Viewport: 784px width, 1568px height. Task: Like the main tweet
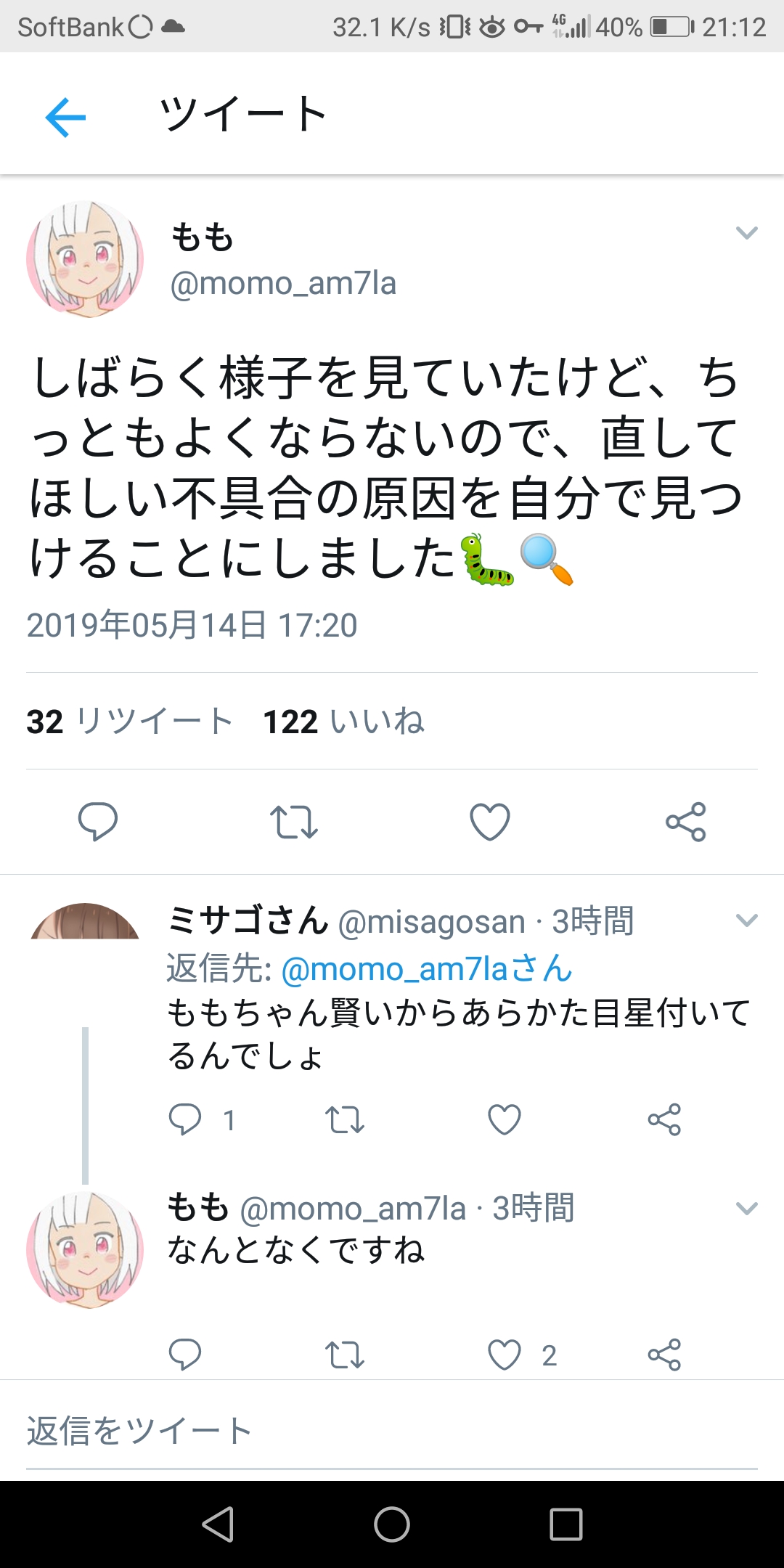click(x=490, y=822)
